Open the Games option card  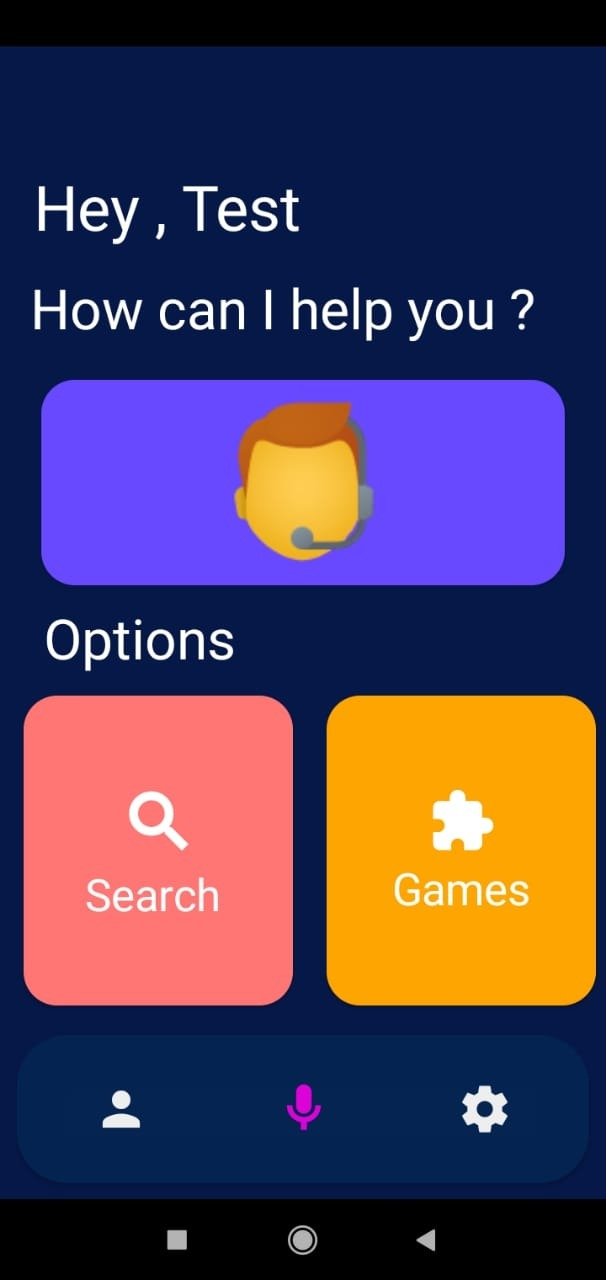461,850
